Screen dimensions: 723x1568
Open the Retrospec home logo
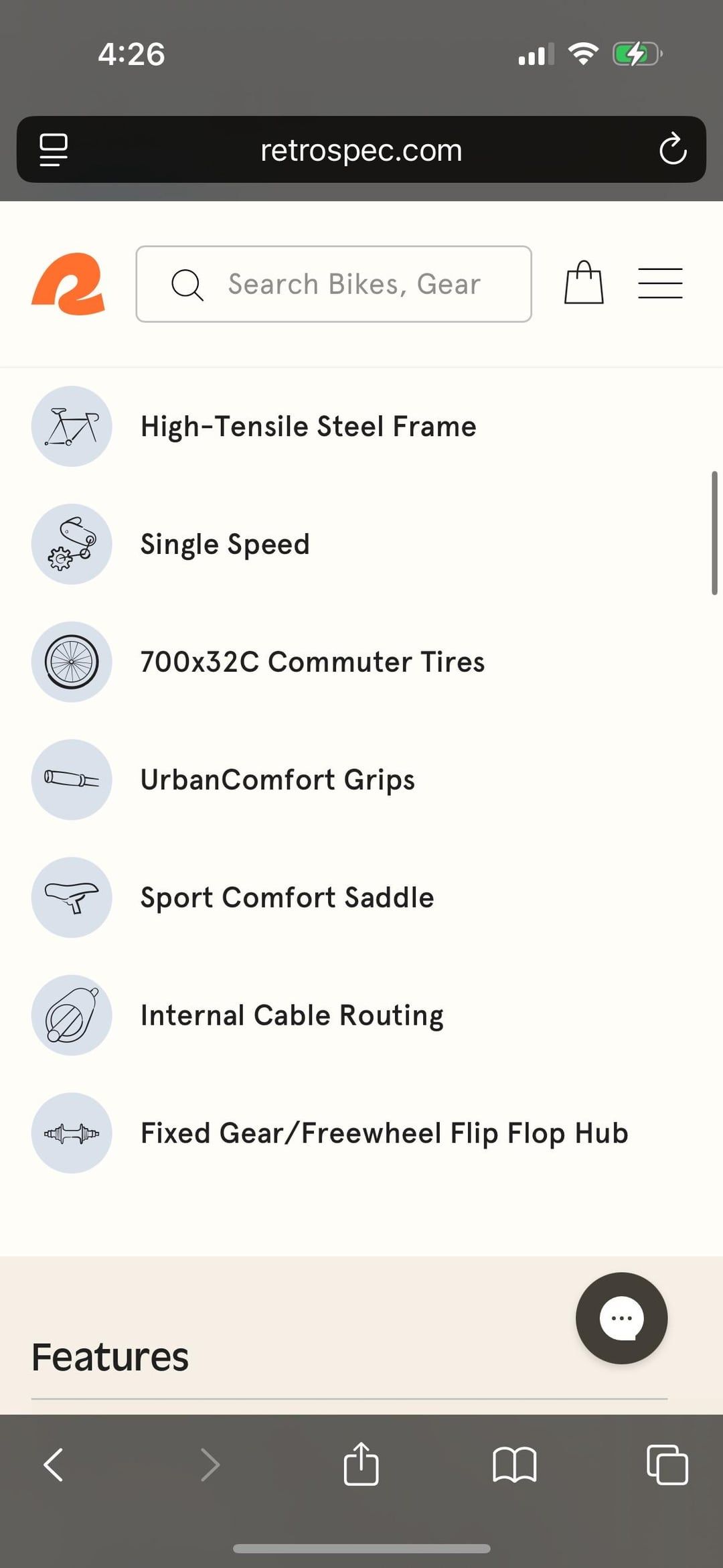point(68,284)
